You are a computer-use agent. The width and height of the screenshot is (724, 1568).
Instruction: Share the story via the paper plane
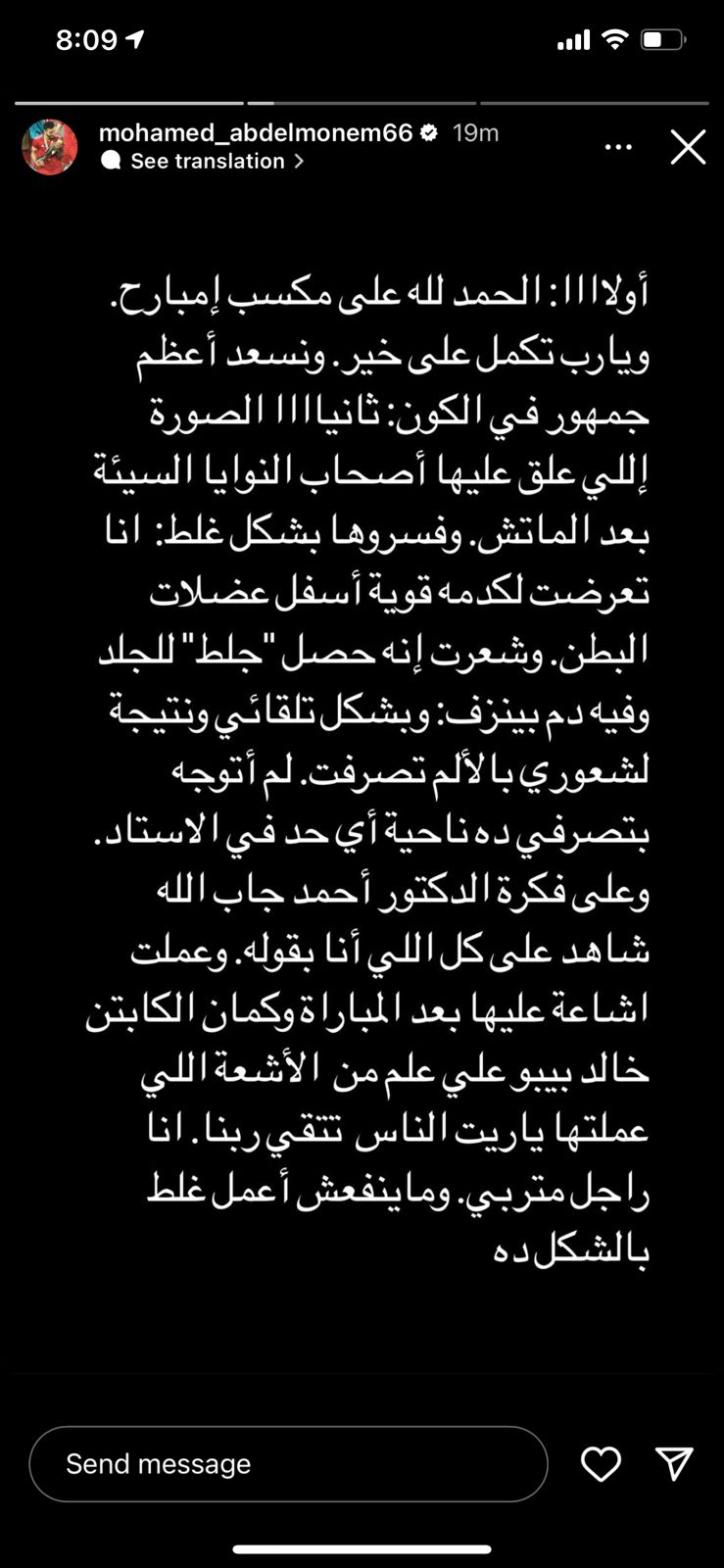tap(674, 1463)
